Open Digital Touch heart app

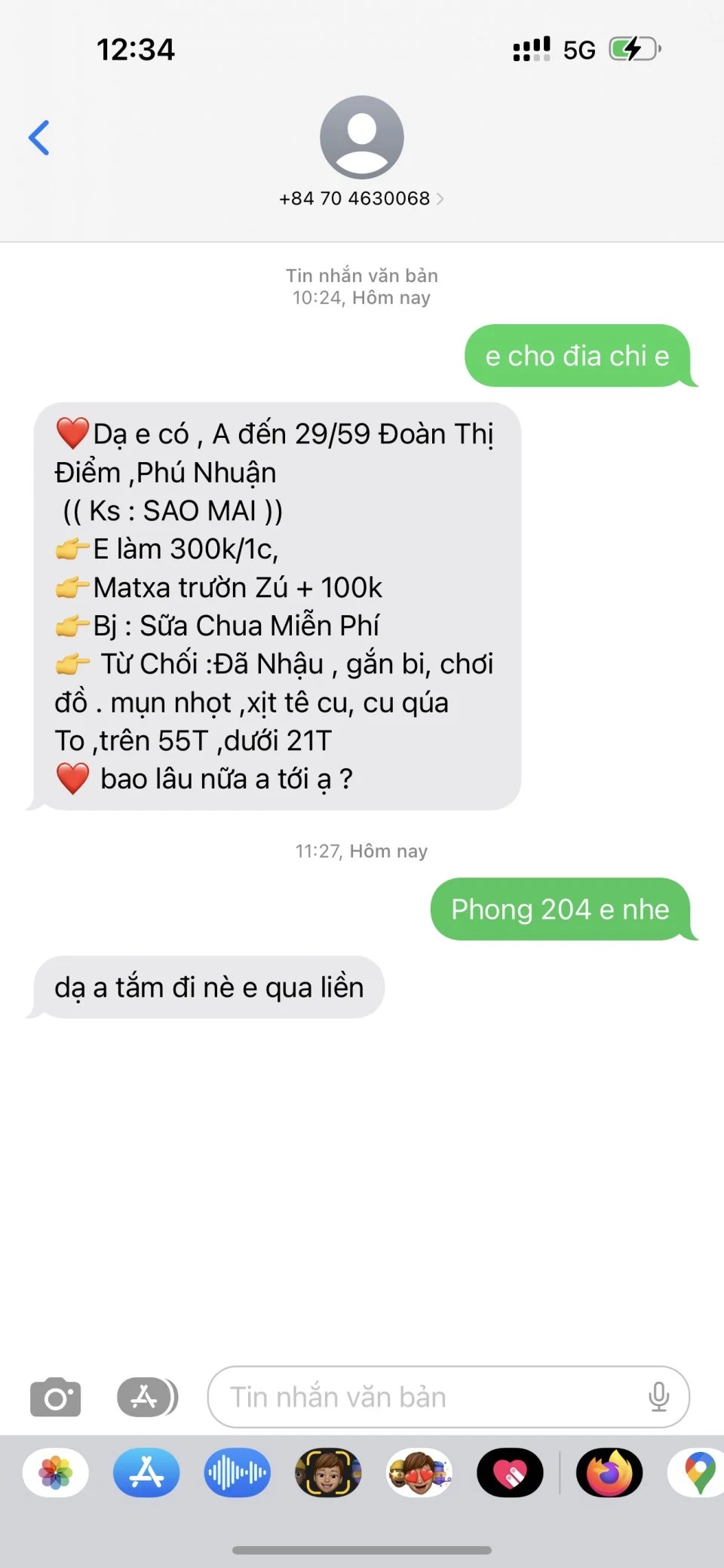point(510,1472)
